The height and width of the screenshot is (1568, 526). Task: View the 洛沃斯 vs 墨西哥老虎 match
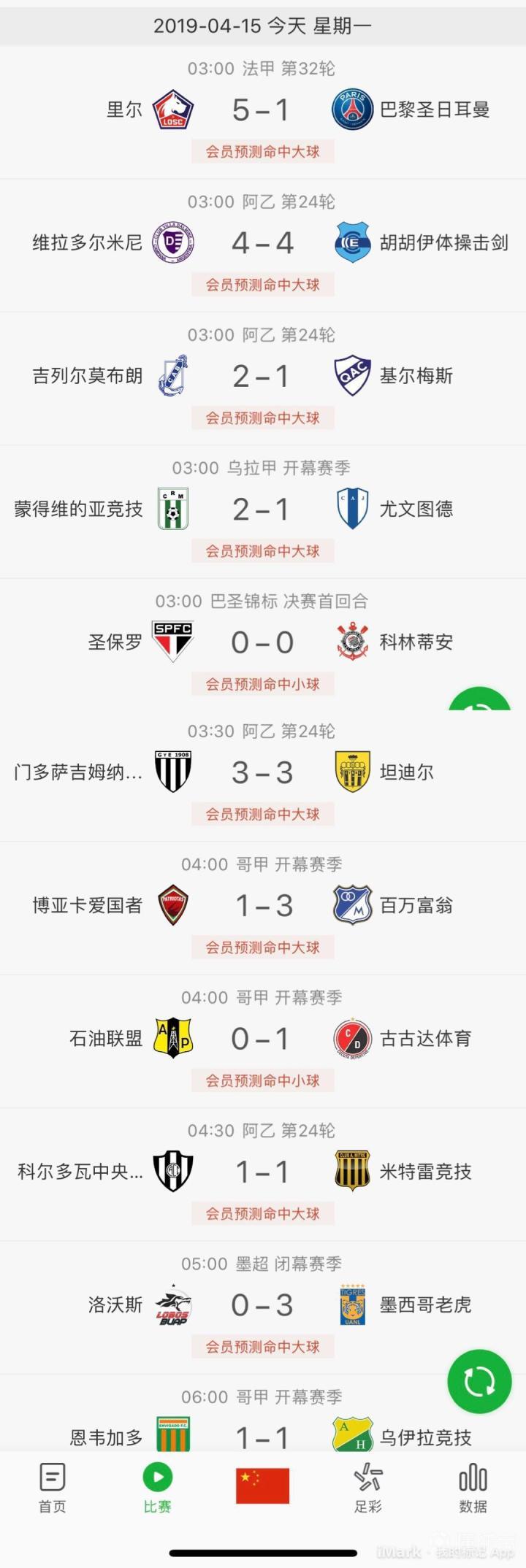coord(262,1305)
